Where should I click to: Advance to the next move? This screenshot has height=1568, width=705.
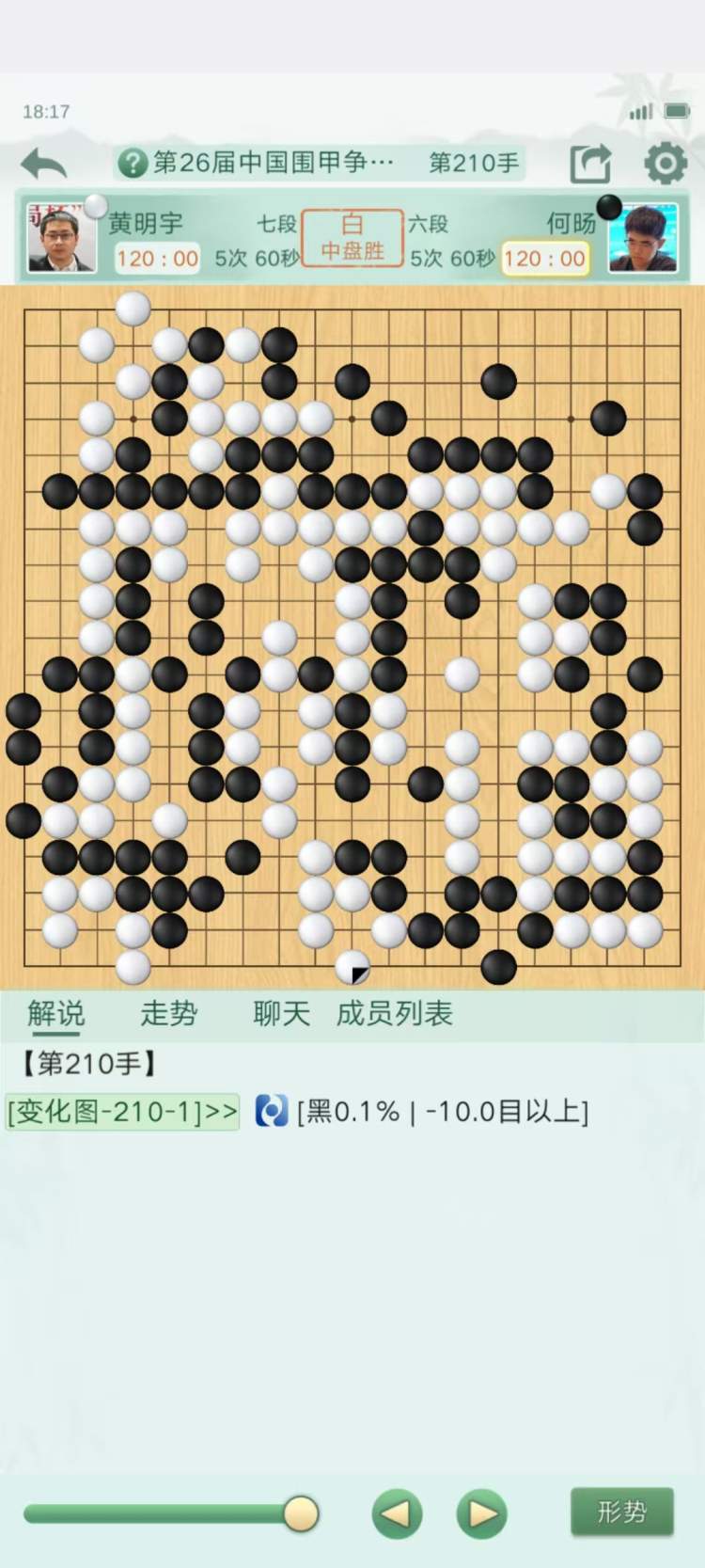coord(481,1513)
